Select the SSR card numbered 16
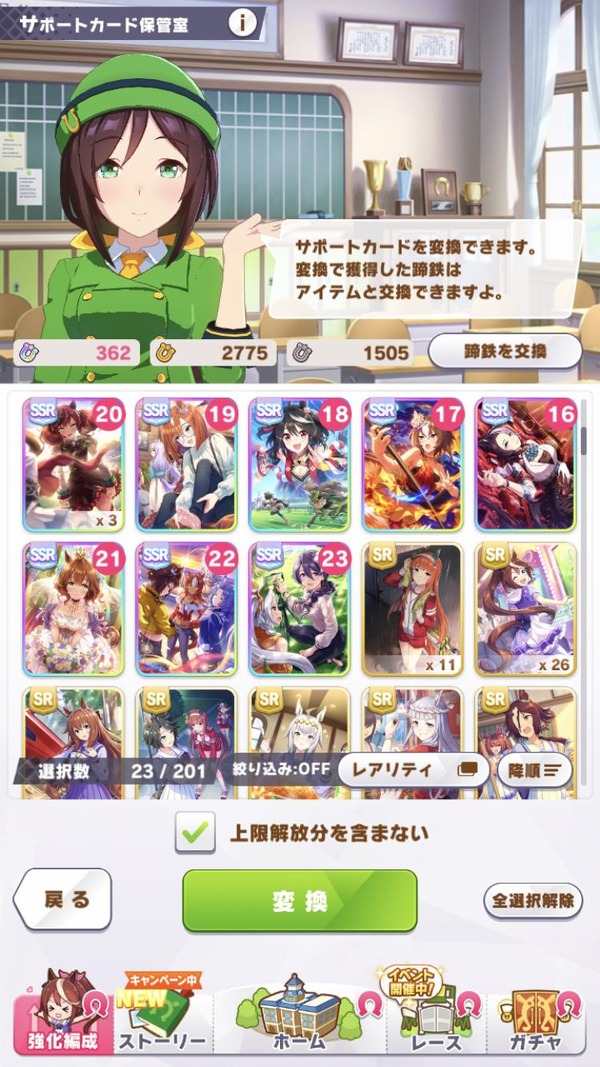600x1067 pixels. pyautogui.click(x=525, y=465)
